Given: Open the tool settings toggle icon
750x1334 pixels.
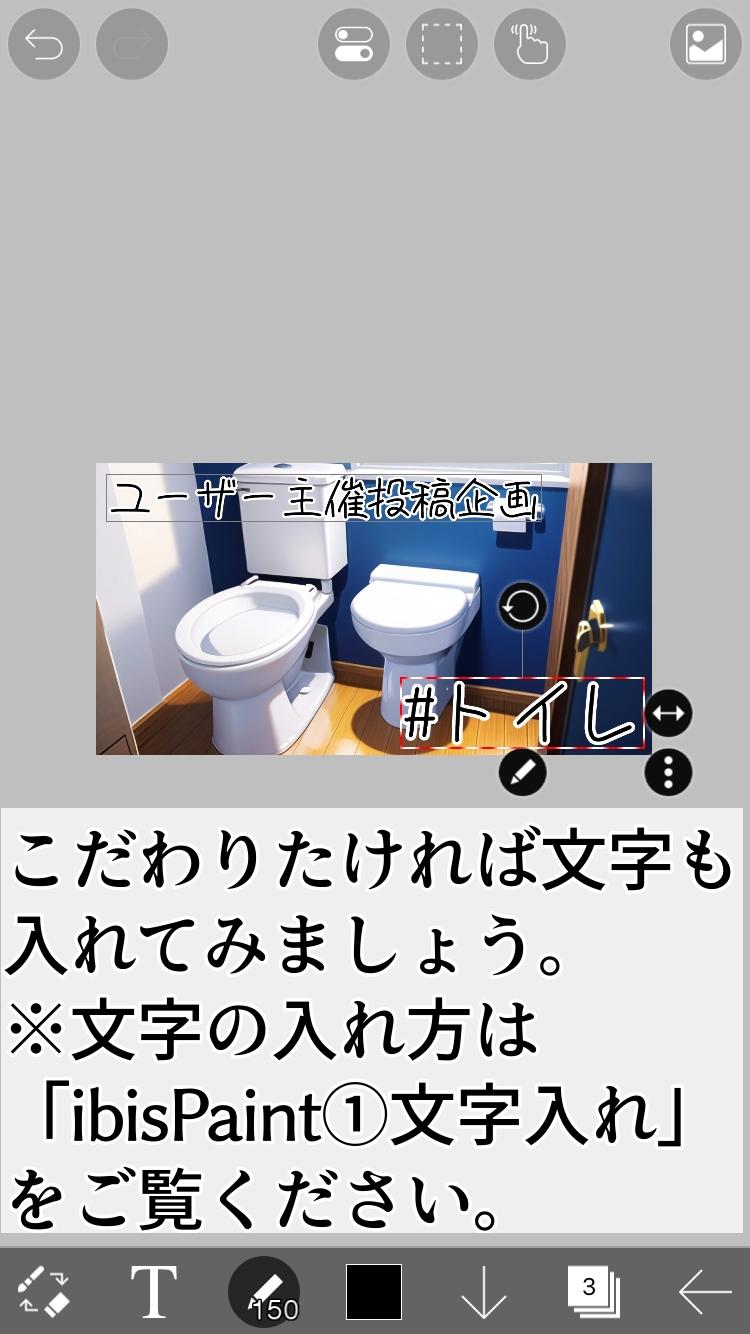Looking at the screenshot, I should 354,44.
